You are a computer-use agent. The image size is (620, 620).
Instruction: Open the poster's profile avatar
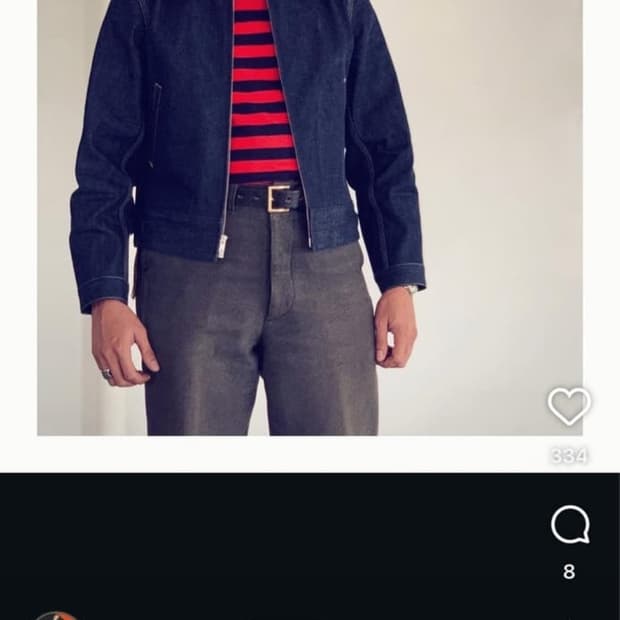pyautogui.click(x=57, y=616)
